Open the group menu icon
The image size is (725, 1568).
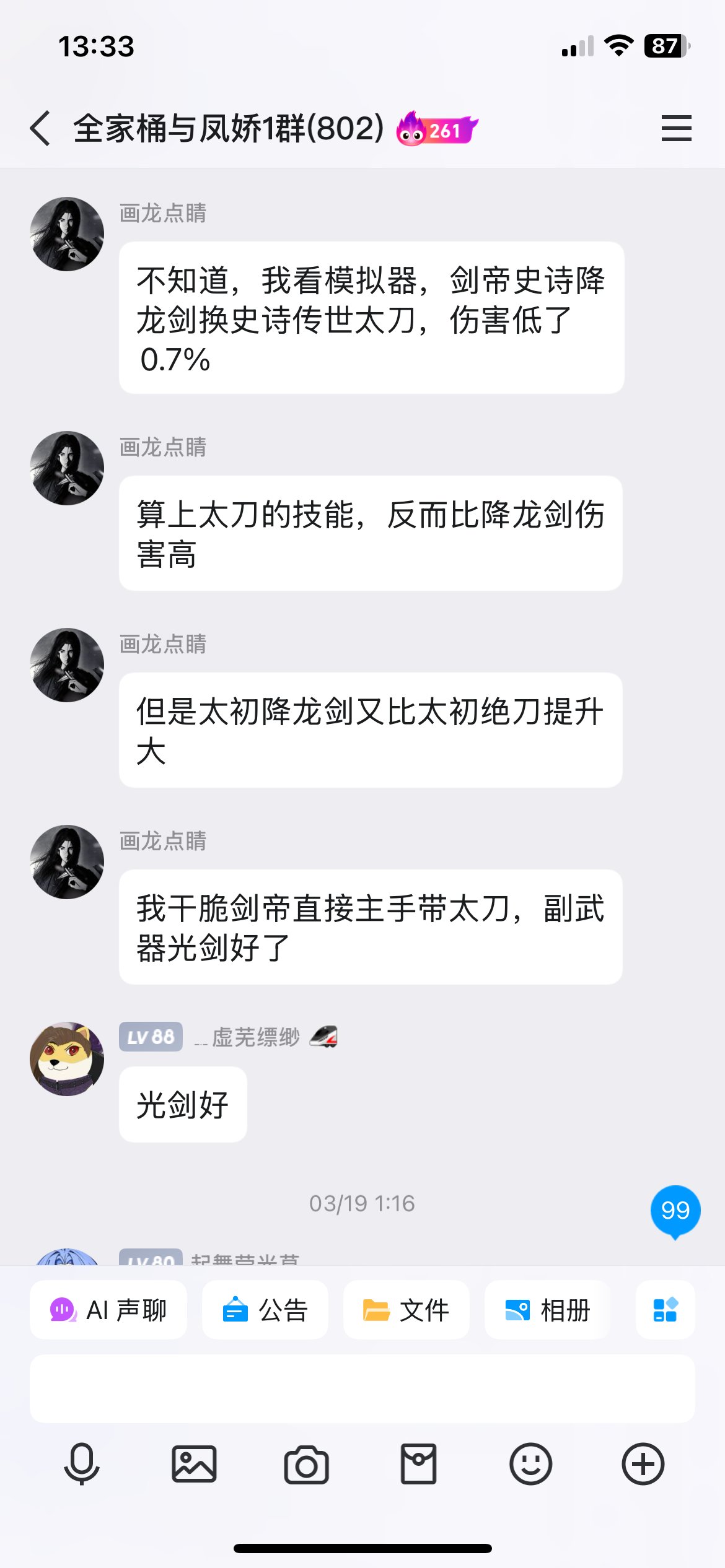(676, 129)
